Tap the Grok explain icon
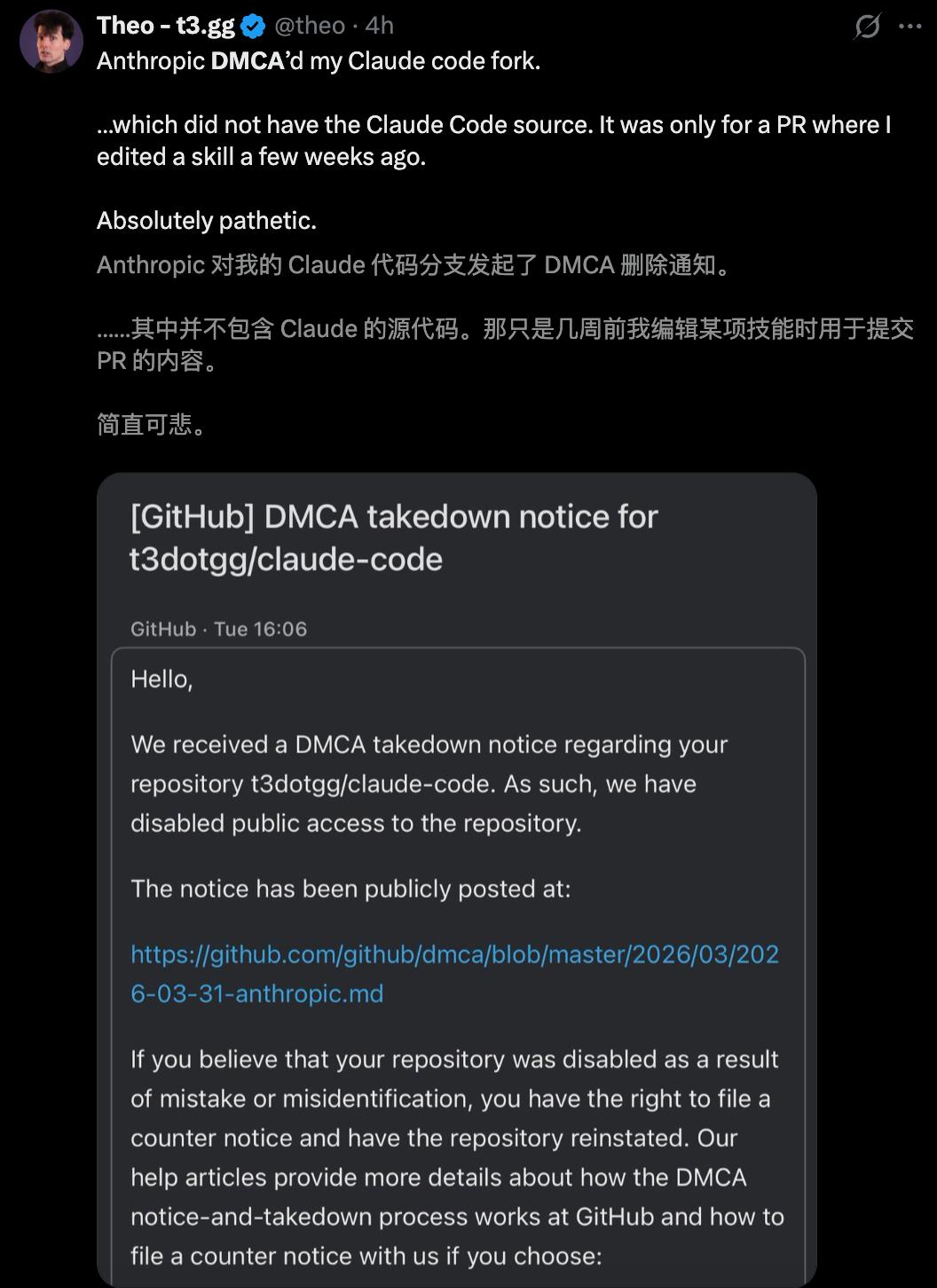Screen dimensions: 937x1288 tap(867, 27)
